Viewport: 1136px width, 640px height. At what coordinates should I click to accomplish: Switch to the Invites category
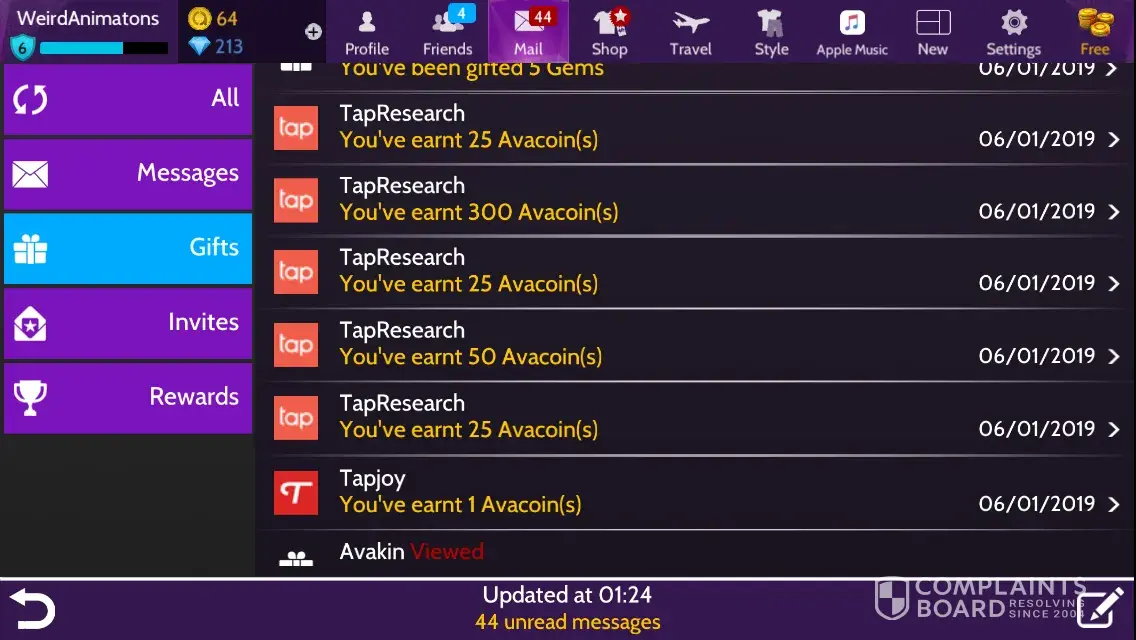pyautogui.click(x=128, y=322)
